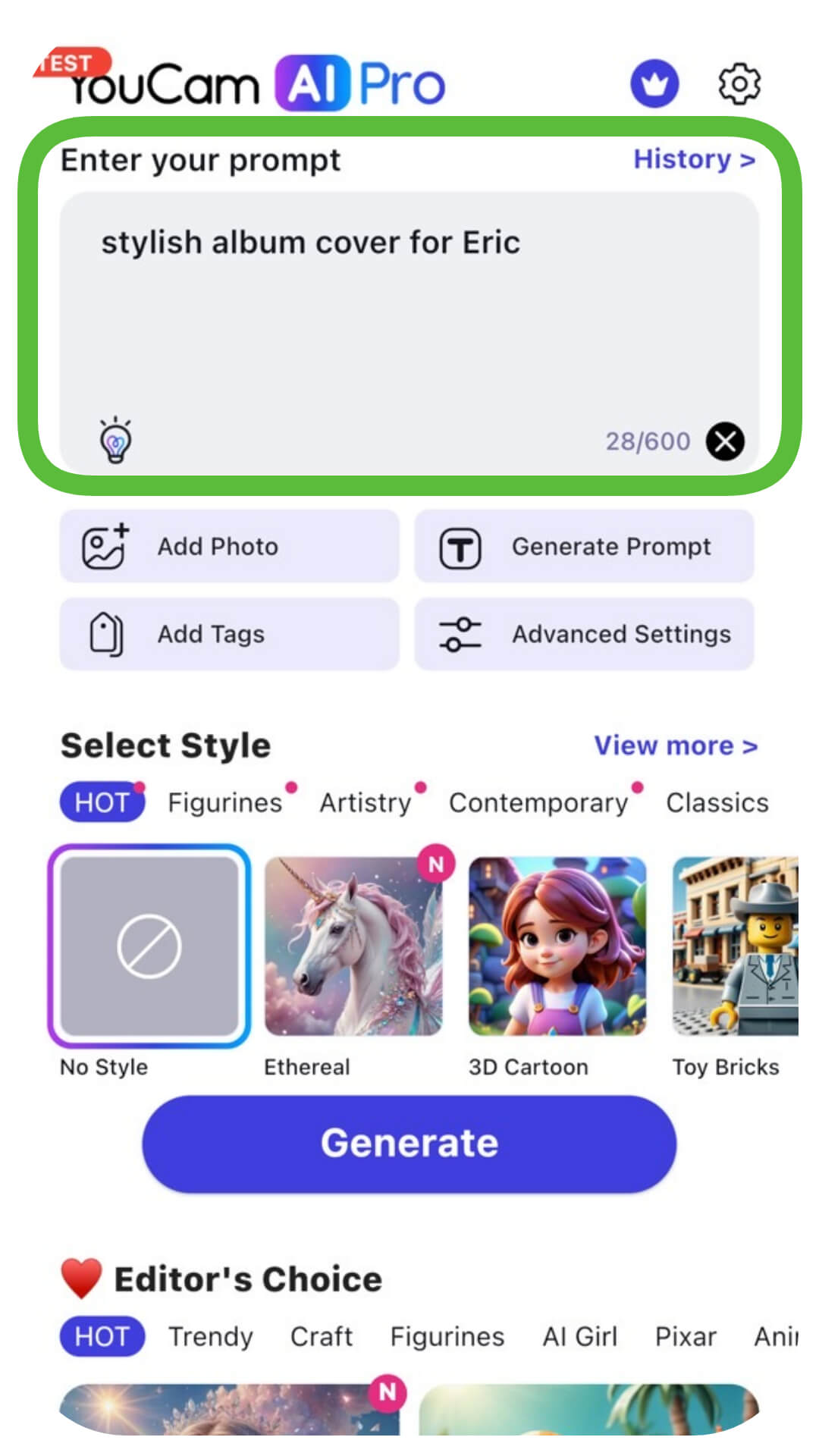Clear the prompt text
Viewport: 819px width, 1456px height.
pos(725,441)
